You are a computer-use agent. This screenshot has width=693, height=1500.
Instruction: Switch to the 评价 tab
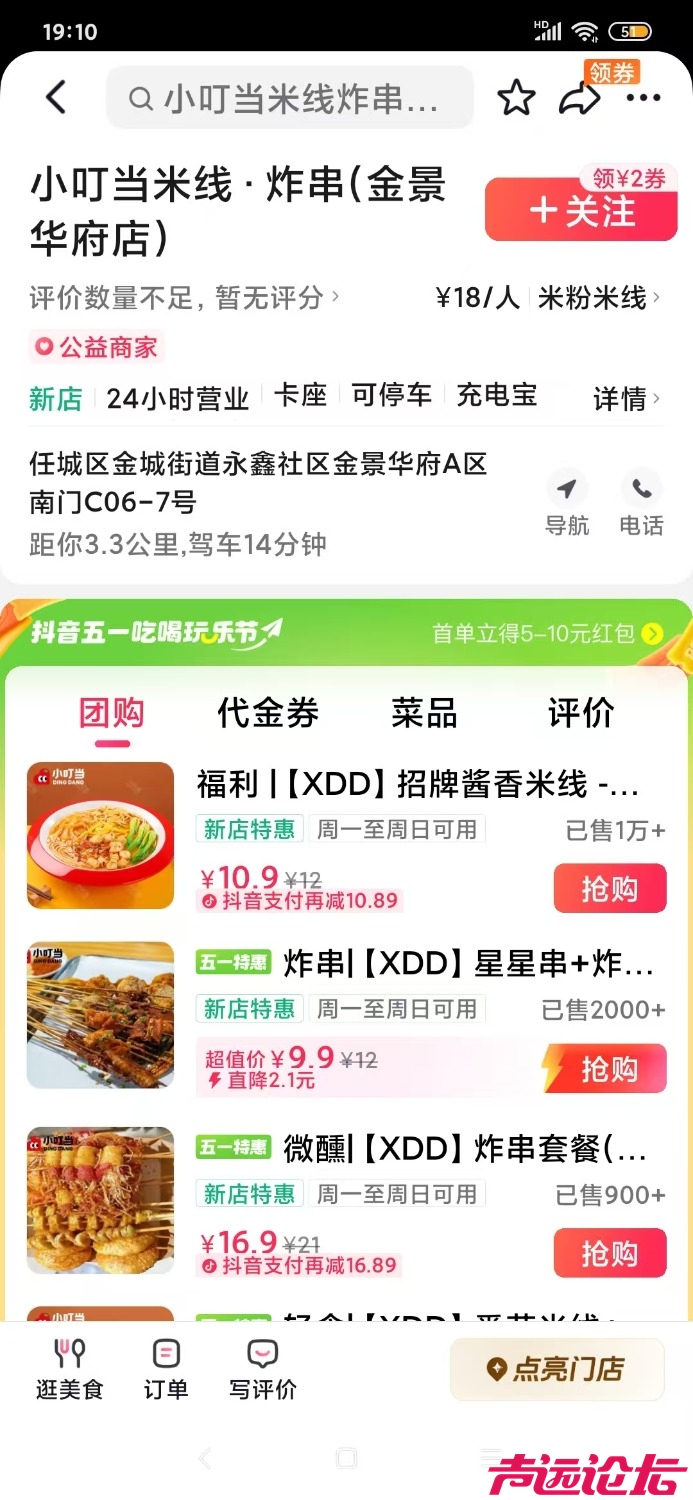581,713
